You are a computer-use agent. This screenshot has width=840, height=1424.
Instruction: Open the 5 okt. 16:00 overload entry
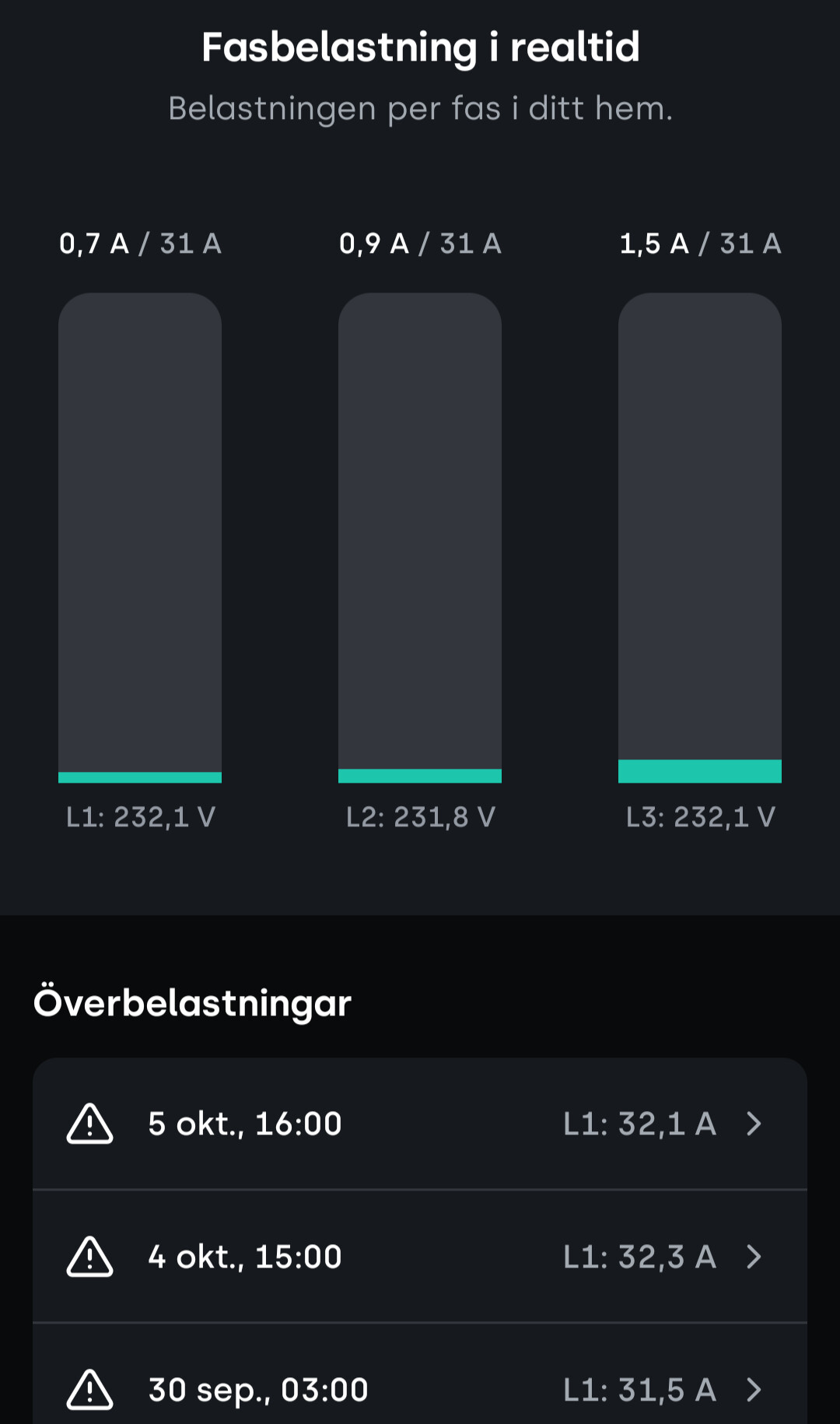[418, 1124]
